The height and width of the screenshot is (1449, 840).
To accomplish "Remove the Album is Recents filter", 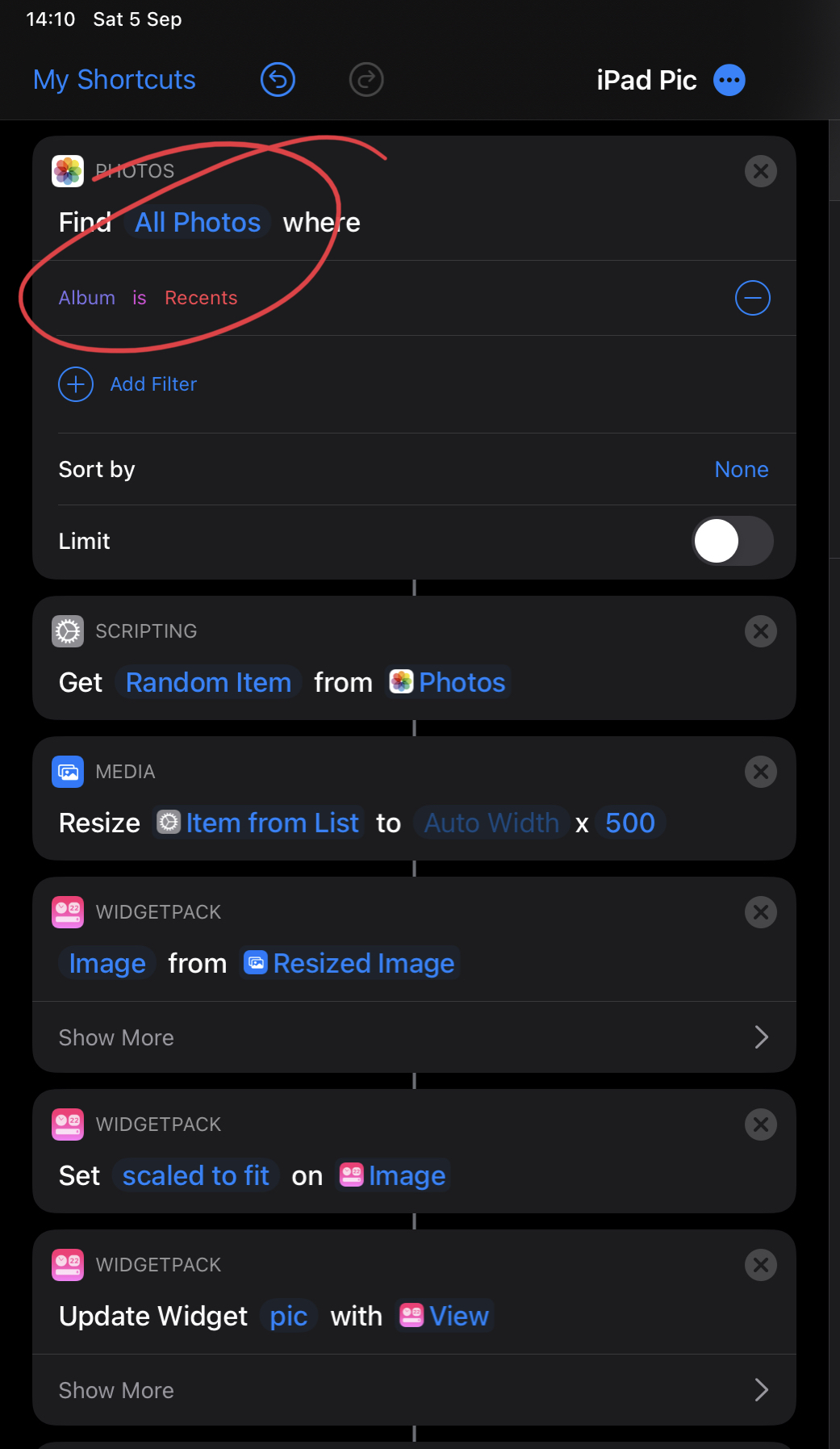I will tap(752, 298).
